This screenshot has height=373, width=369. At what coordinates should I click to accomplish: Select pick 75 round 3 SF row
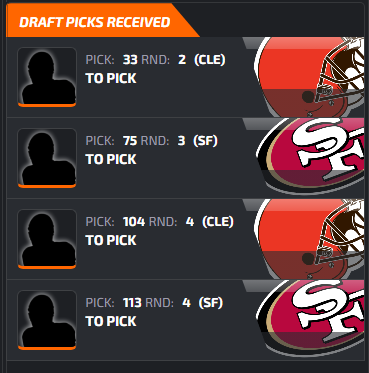(x=185, y=158)
